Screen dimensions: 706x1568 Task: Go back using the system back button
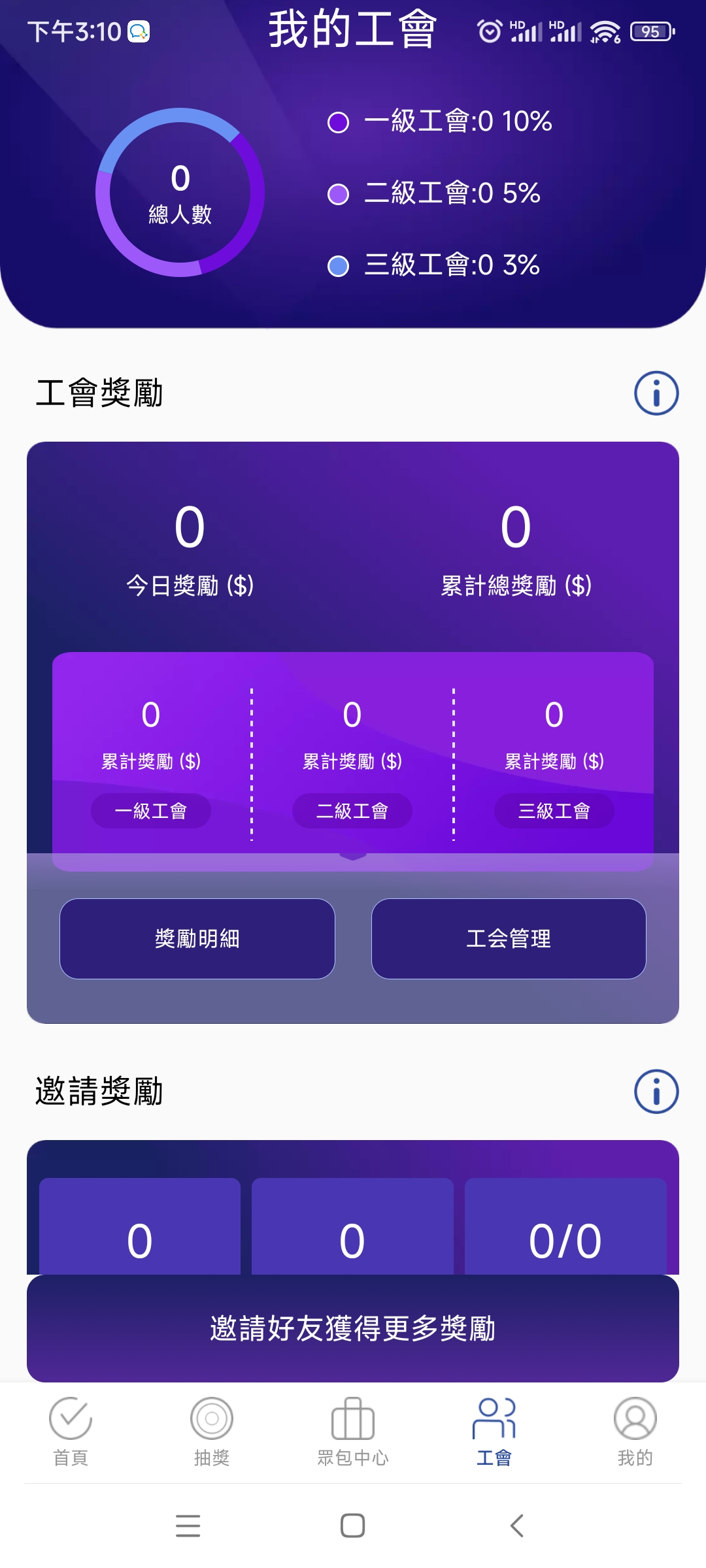tap(516, 1526)
